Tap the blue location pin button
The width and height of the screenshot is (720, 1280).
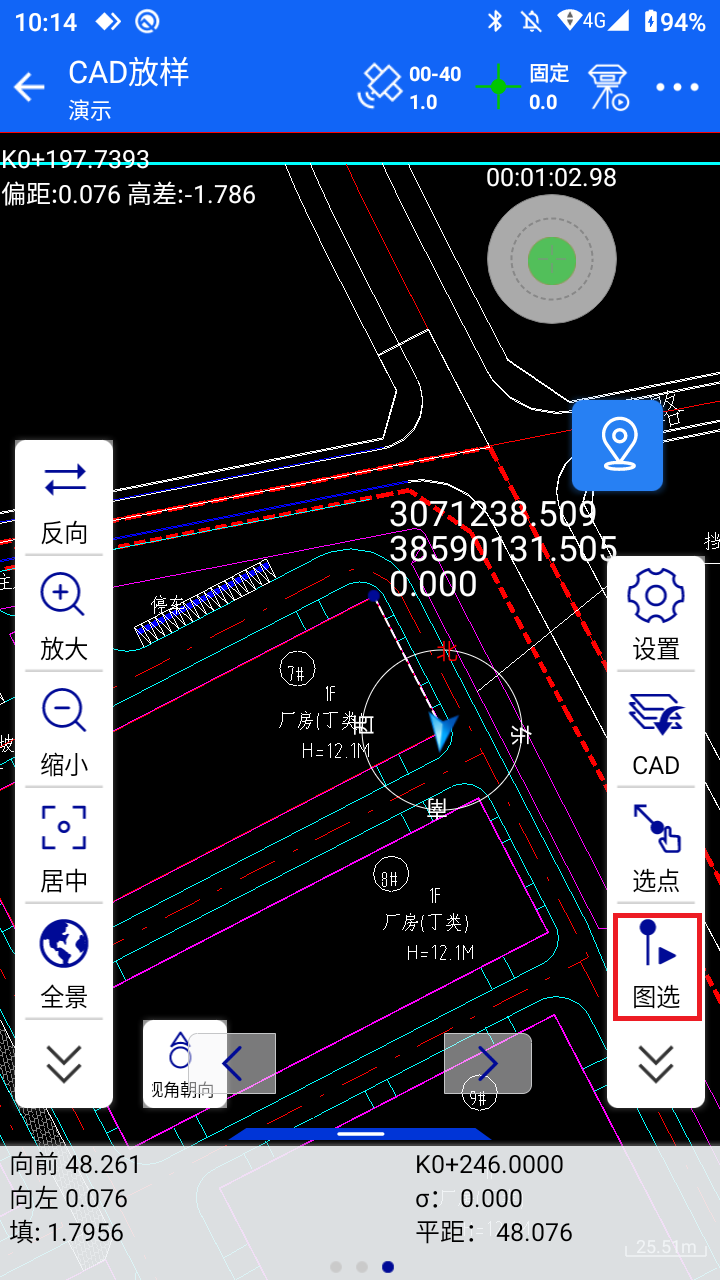click(618, 445)
